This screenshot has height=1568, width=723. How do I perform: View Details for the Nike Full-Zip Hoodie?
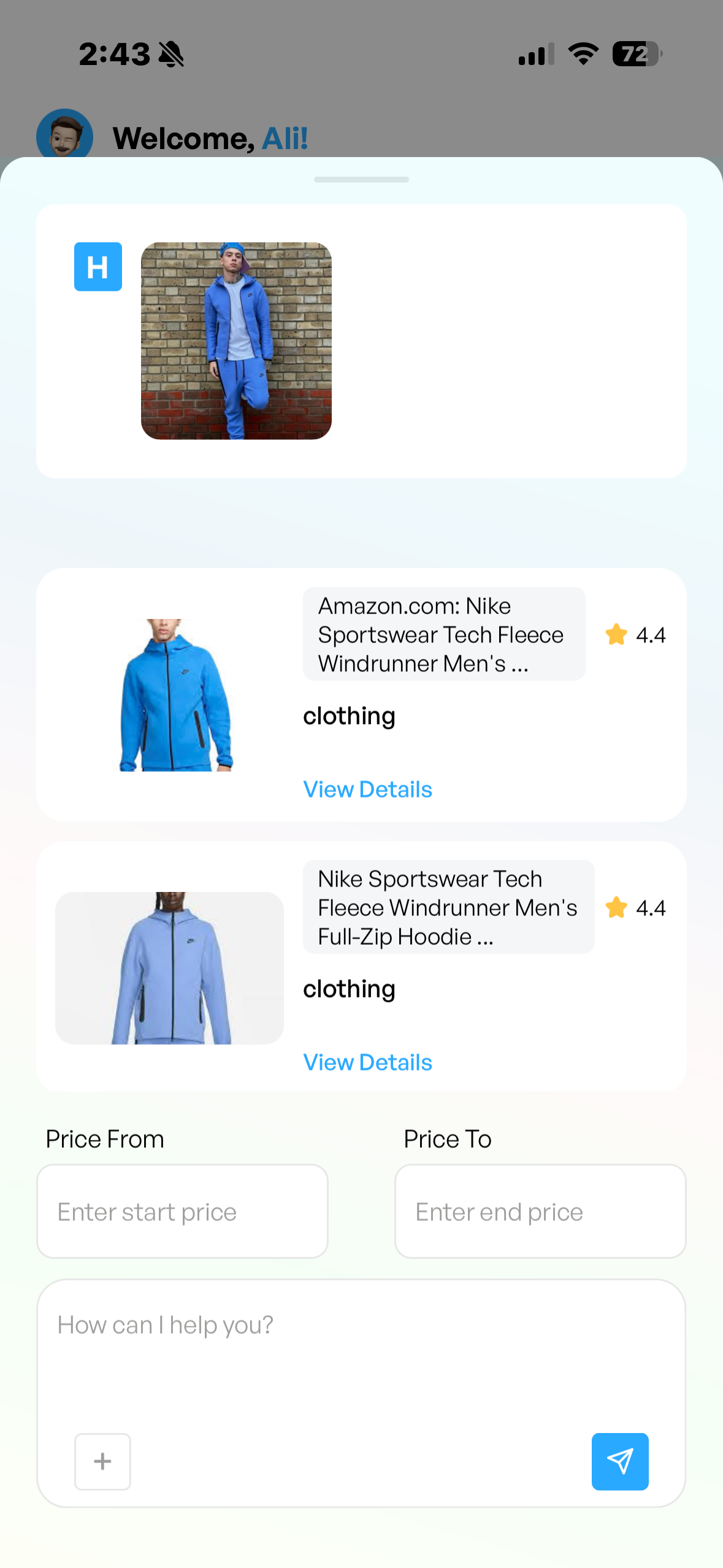click(x=367, y=1061)
